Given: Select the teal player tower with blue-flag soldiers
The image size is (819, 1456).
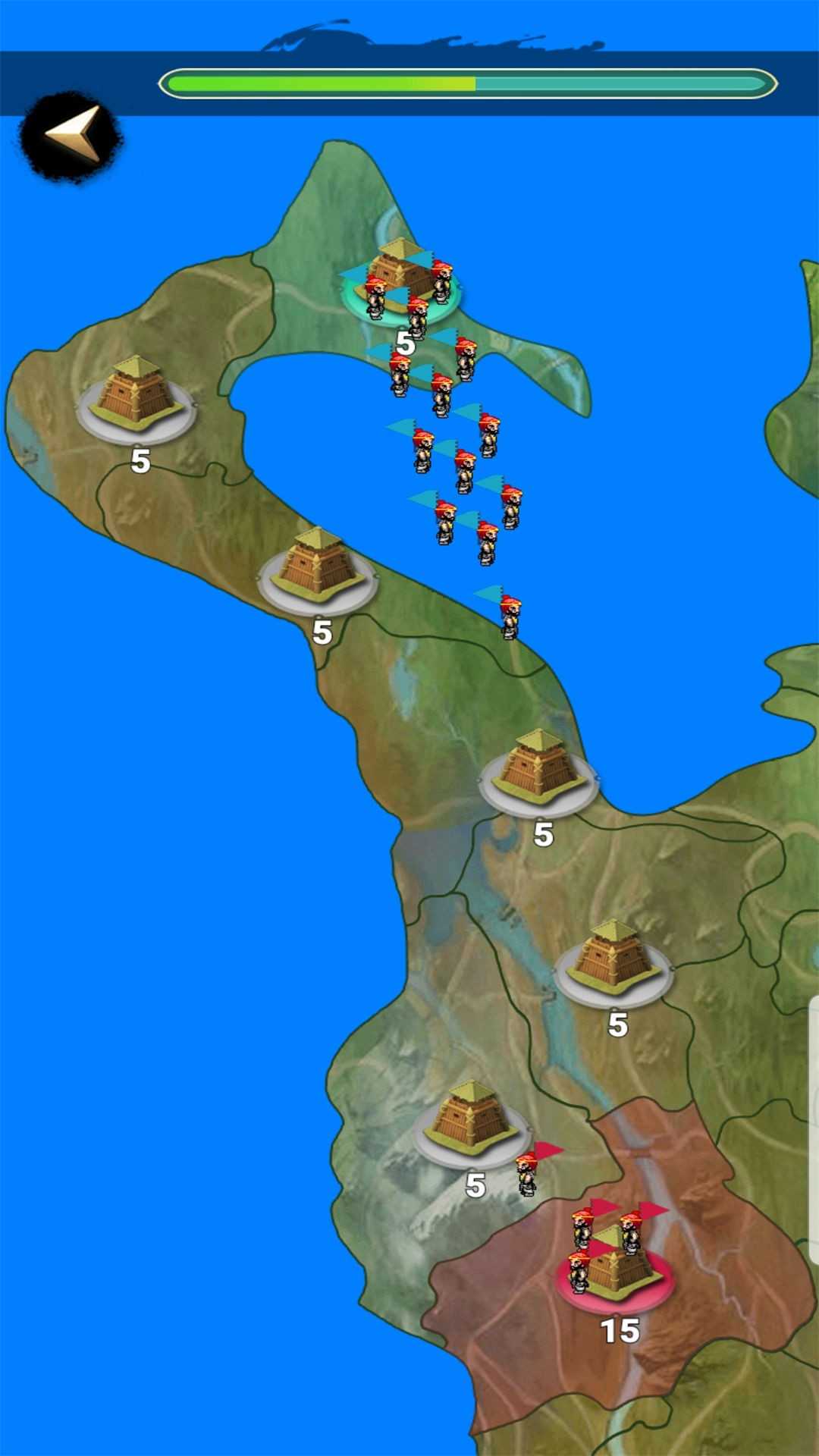Looking at the screenshot, I should coord(401,278).
